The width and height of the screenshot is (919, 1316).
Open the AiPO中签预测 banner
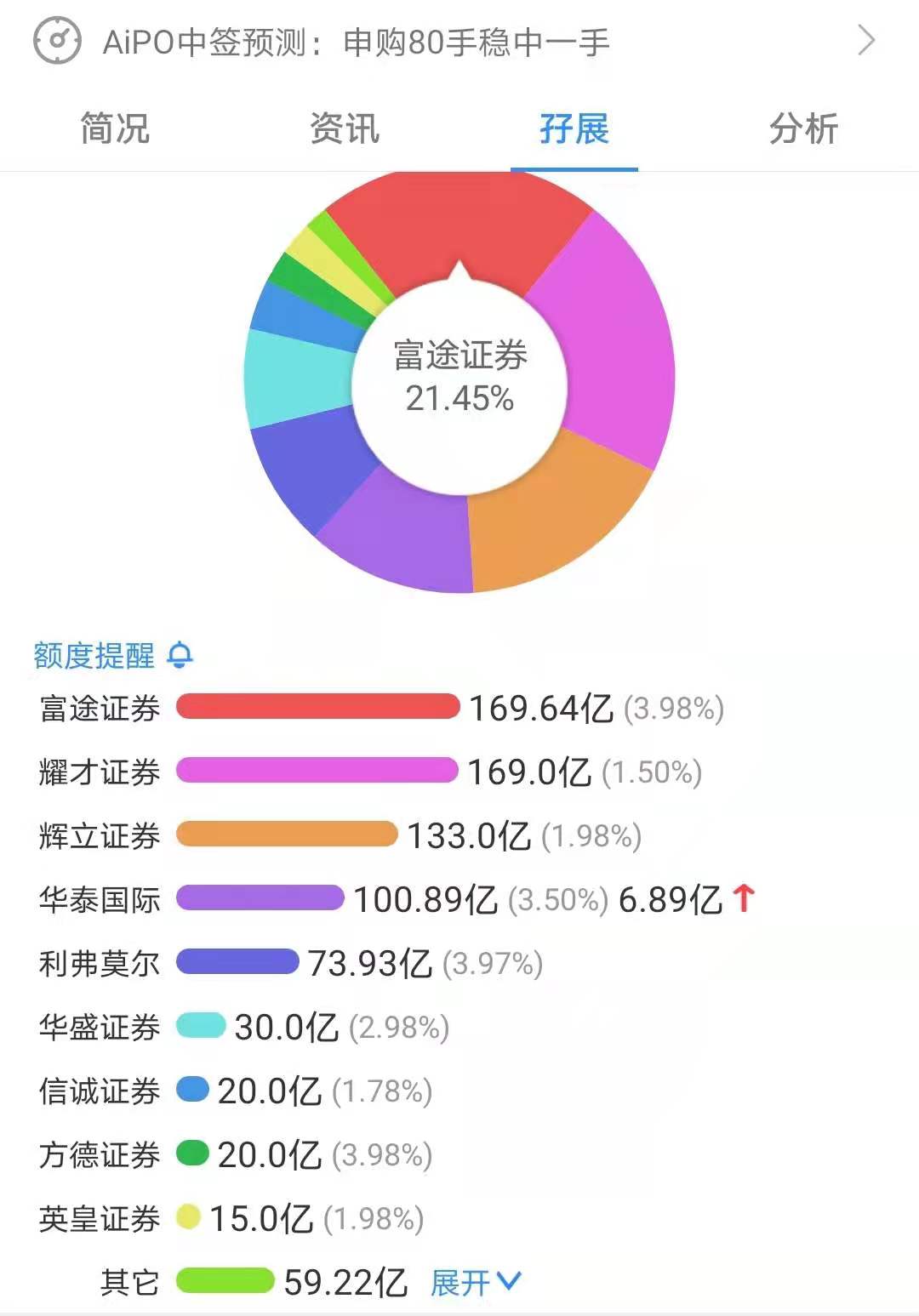[459, 42]
